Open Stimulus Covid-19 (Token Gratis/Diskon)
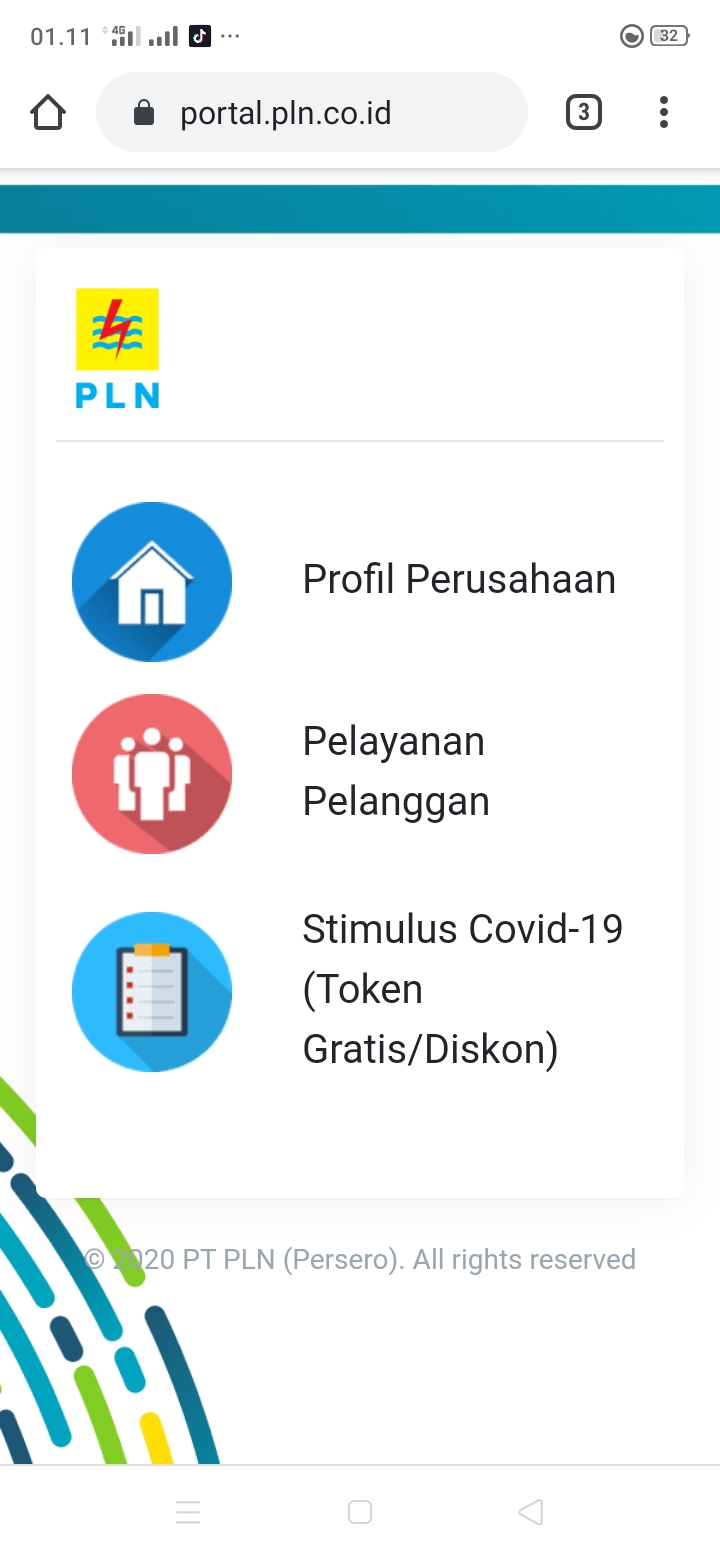The image size is (720, 1560). [460, 989]
